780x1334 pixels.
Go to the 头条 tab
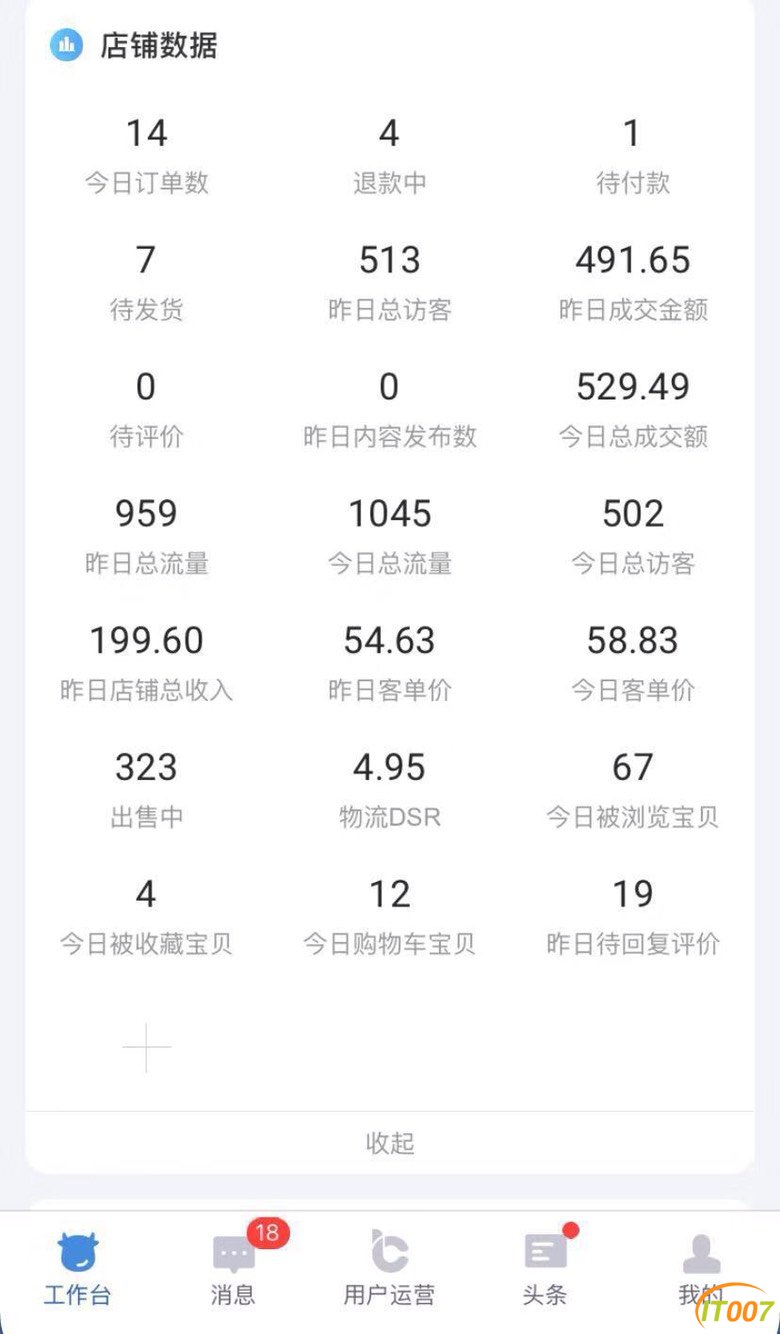click(545, 1268)
